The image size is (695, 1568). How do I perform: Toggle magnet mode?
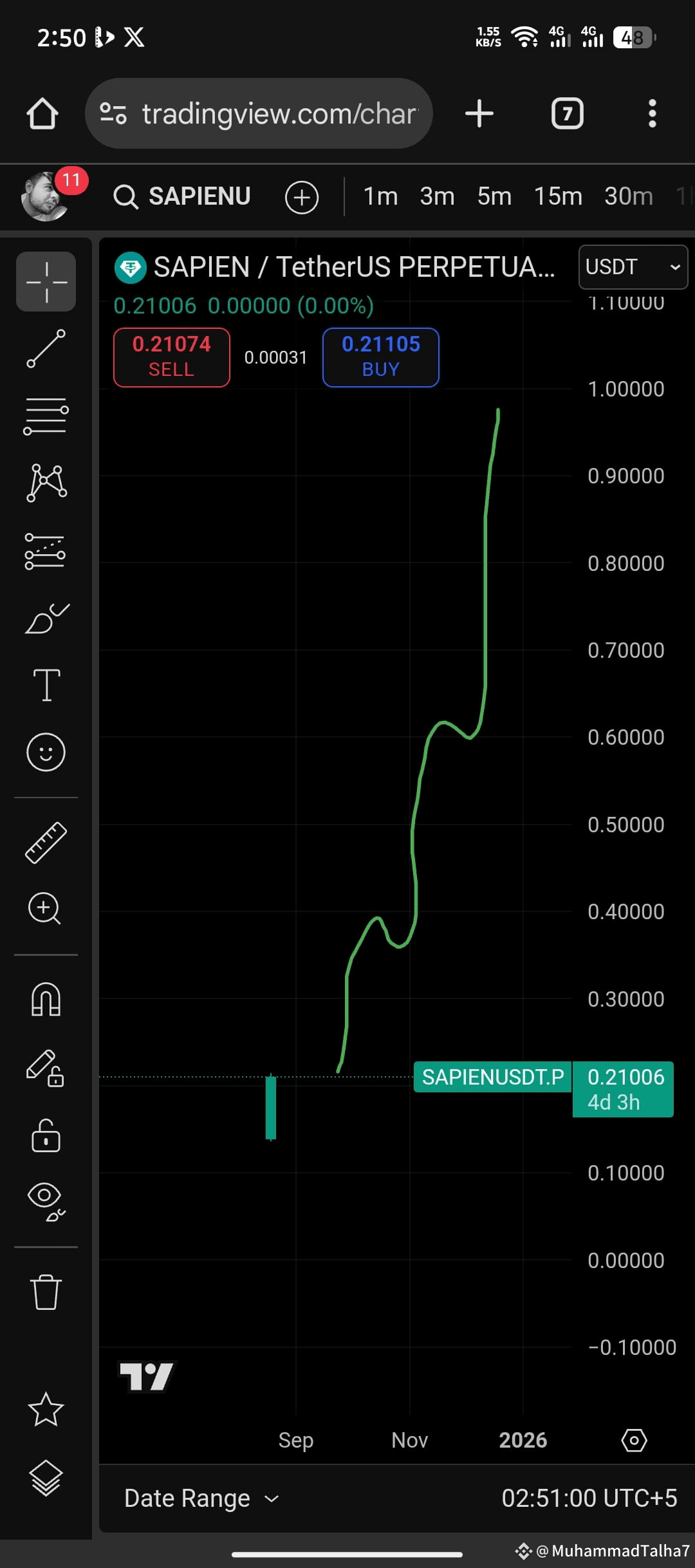pos(46,1000)
